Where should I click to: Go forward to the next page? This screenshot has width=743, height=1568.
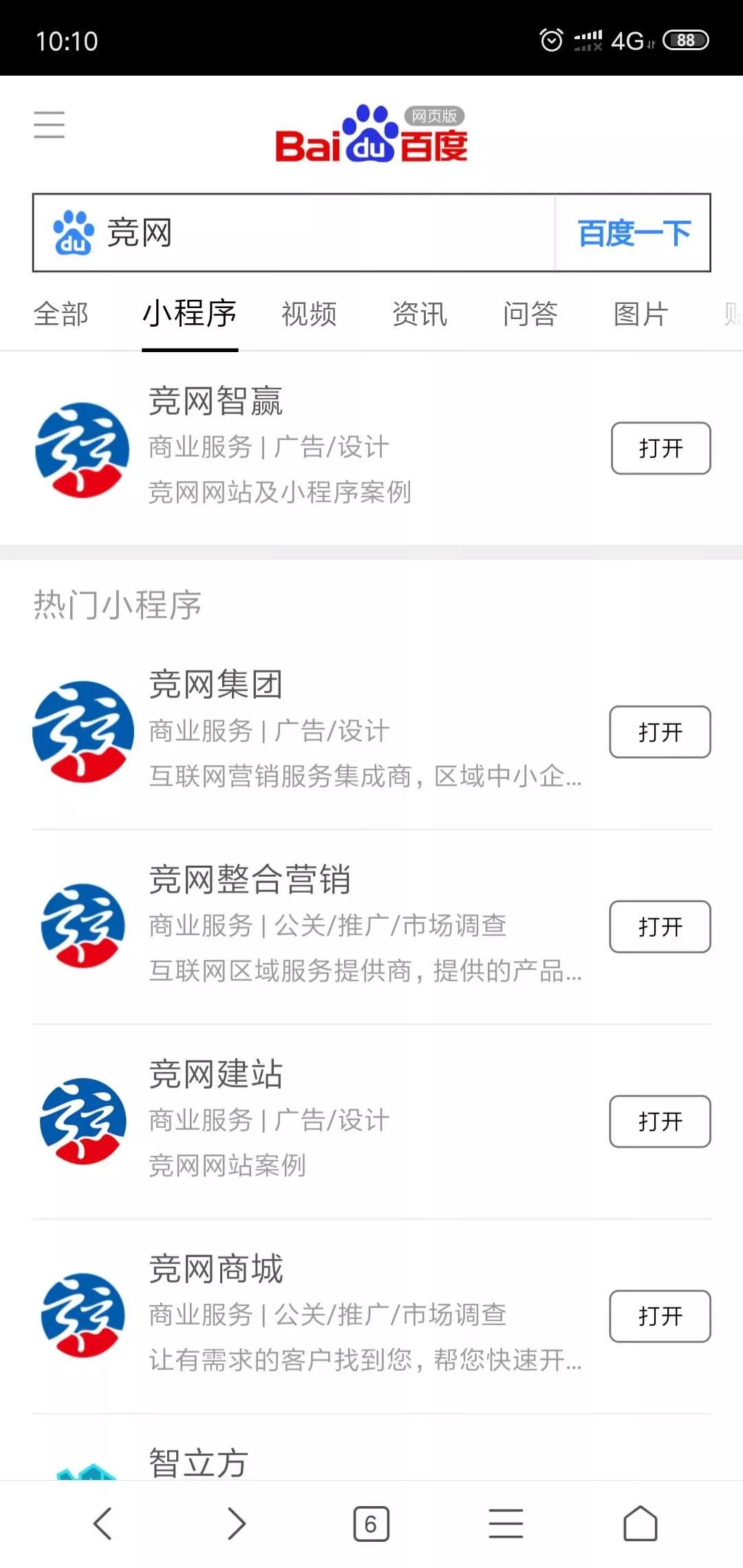coord(237,1523)
